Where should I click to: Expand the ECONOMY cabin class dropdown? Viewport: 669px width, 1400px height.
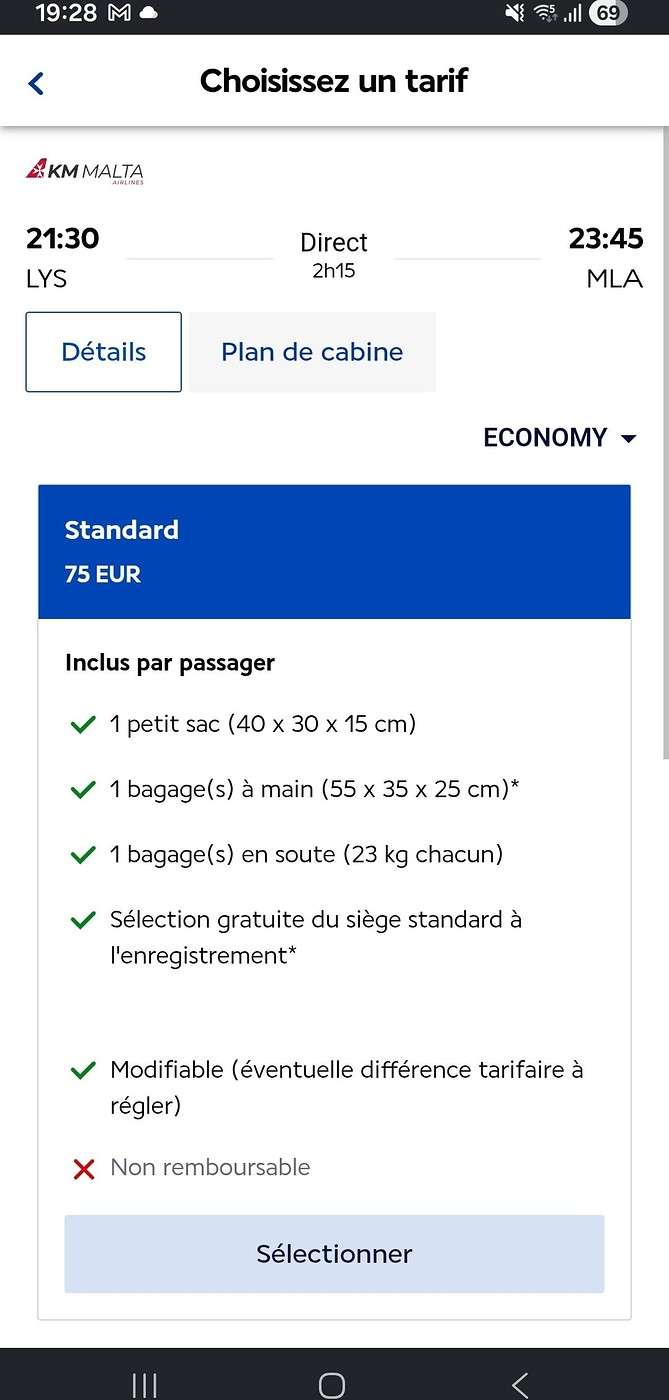tap(560, 438)
